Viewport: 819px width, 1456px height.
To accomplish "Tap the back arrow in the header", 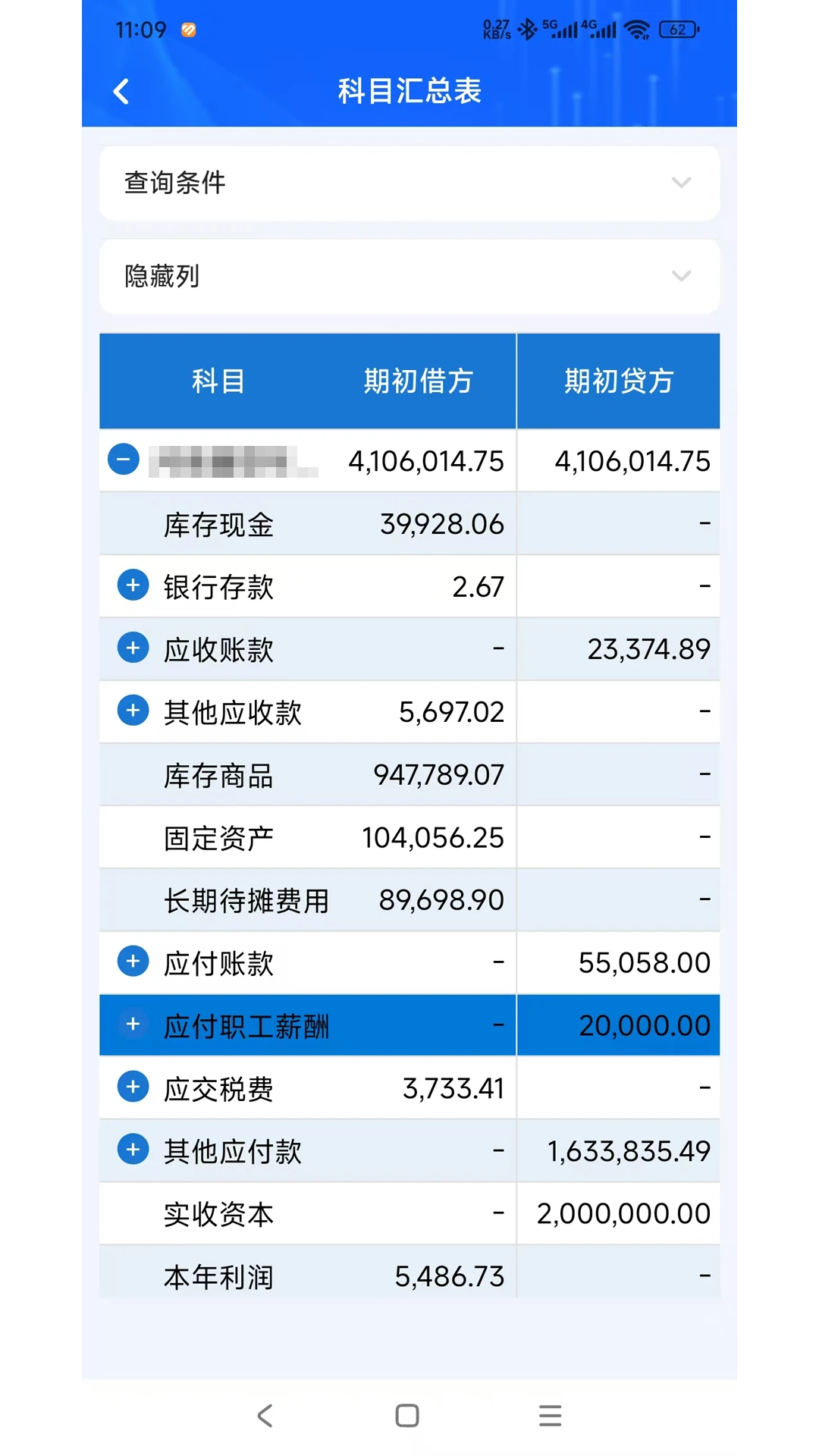I will [121, 90].
